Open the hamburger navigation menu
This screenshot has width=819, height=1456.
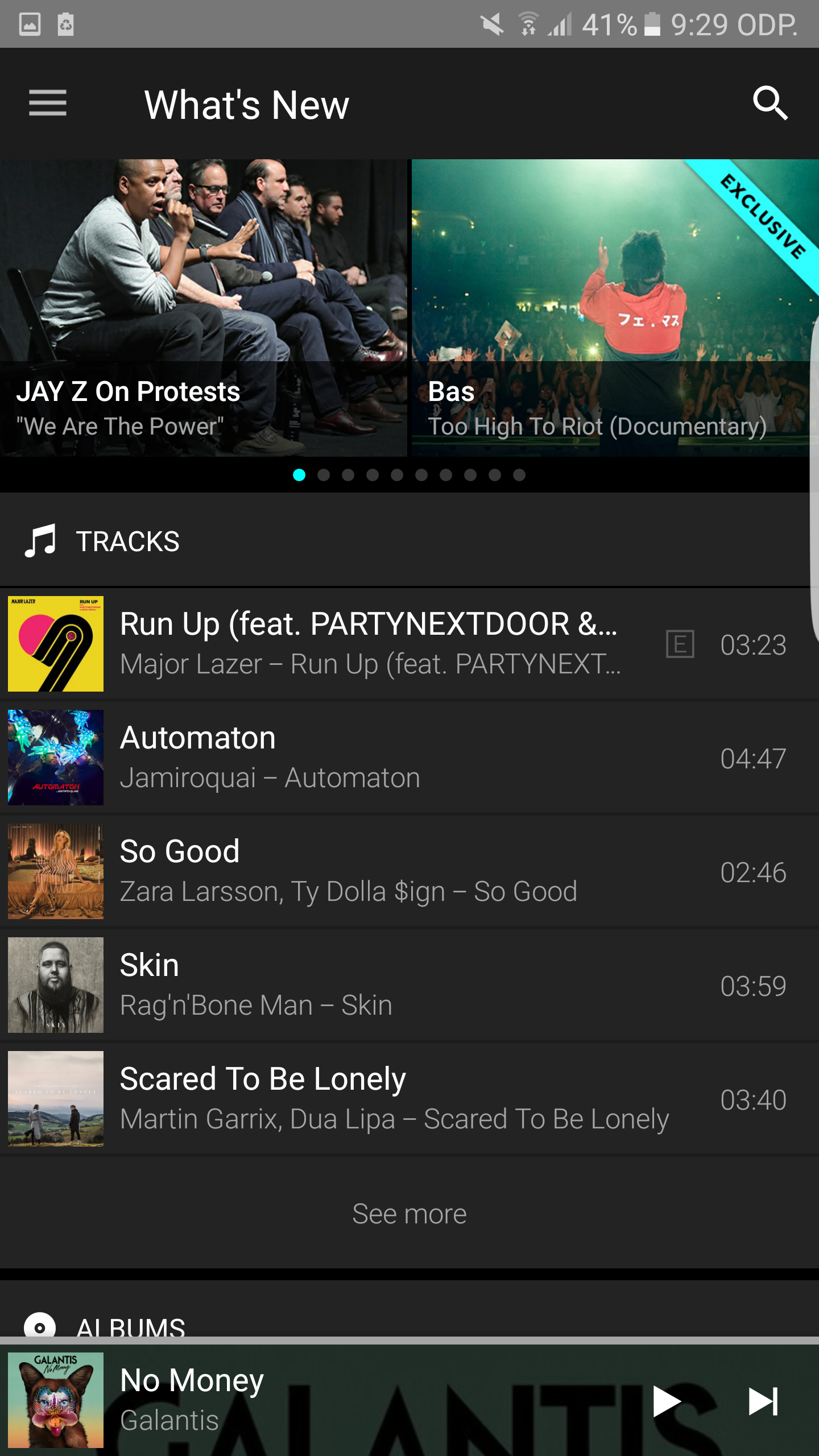coord(48,104)
